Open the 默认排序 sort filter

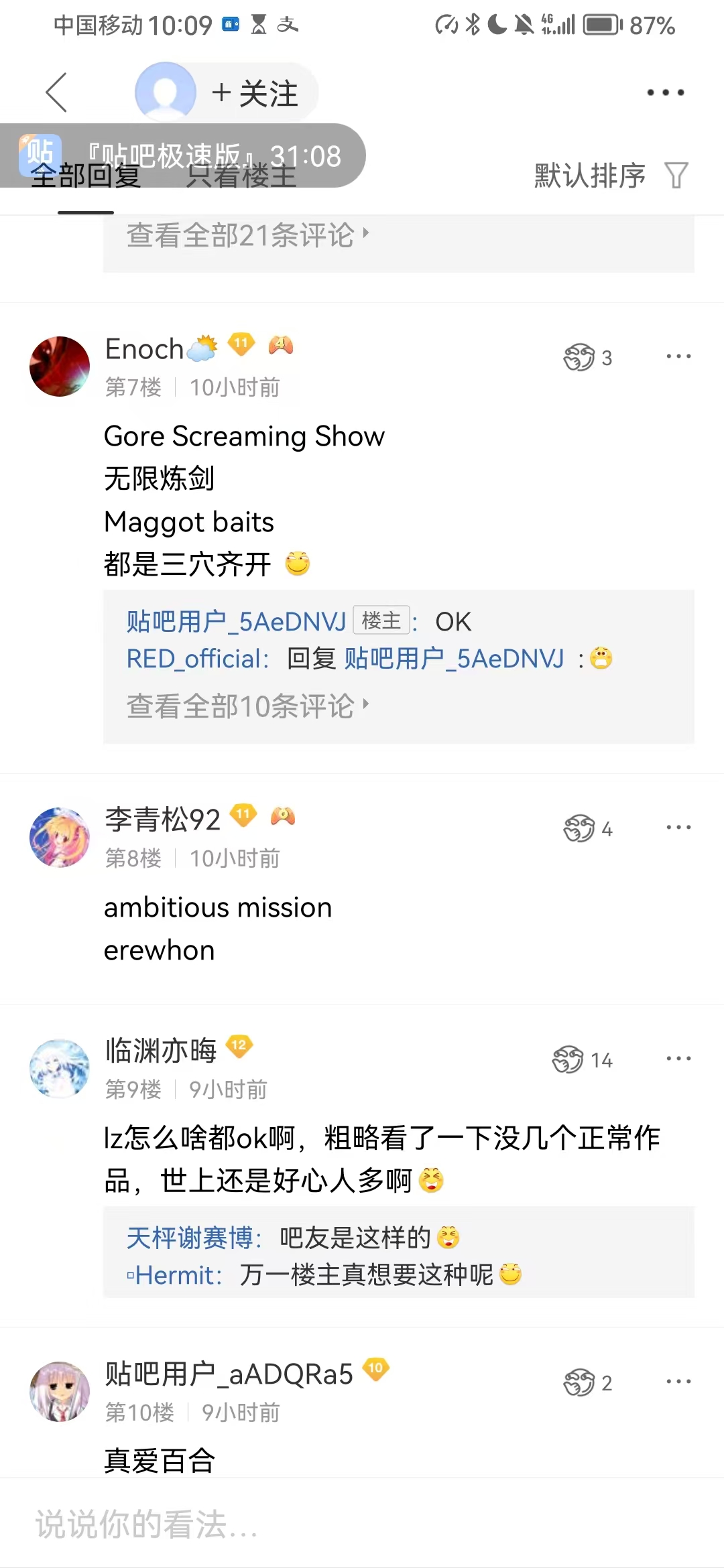[x=610, y=176]
